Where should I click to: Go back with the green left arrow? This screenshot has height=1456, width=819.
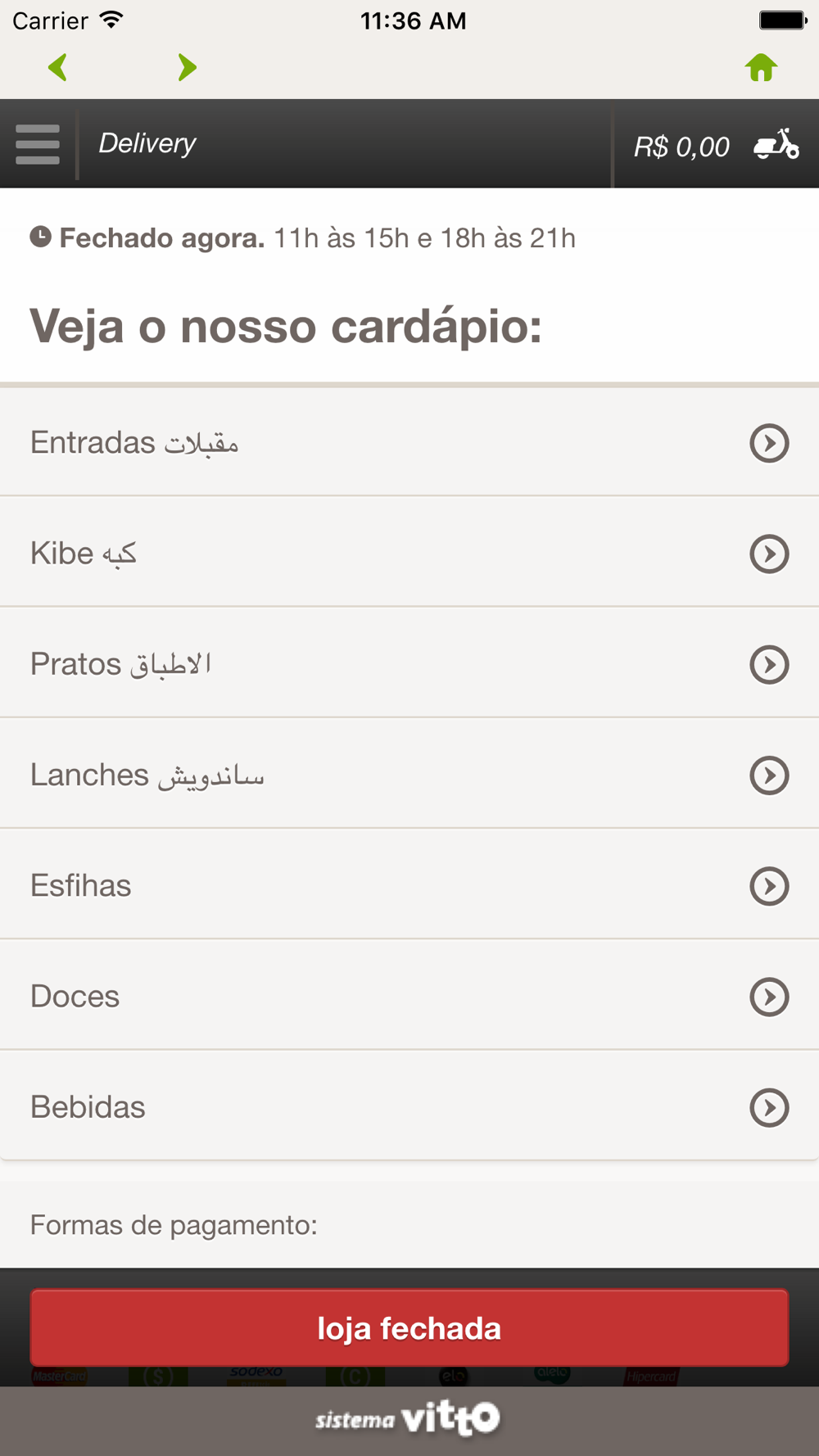58,67
